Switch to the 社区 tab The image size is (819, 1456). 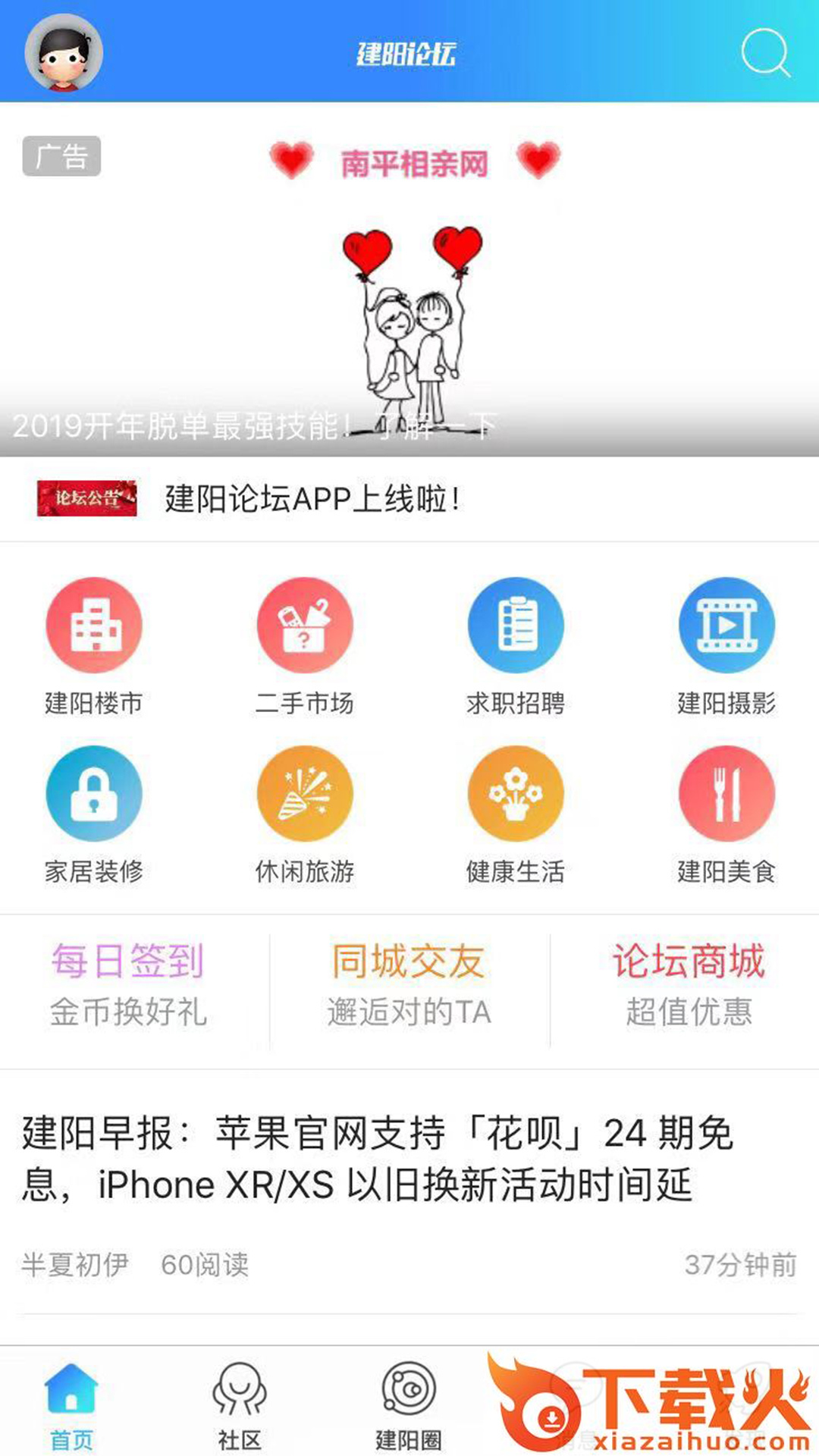[240, 1406]
